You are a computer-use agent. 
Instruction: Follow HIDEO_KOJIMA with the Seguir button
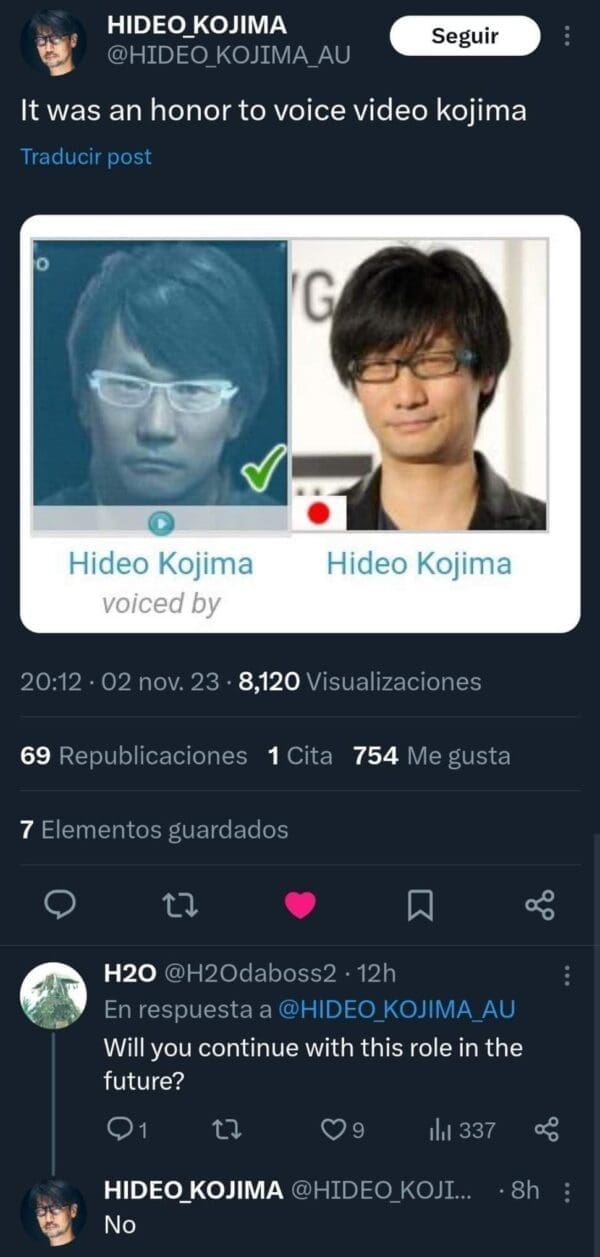[x=464, y=37]
